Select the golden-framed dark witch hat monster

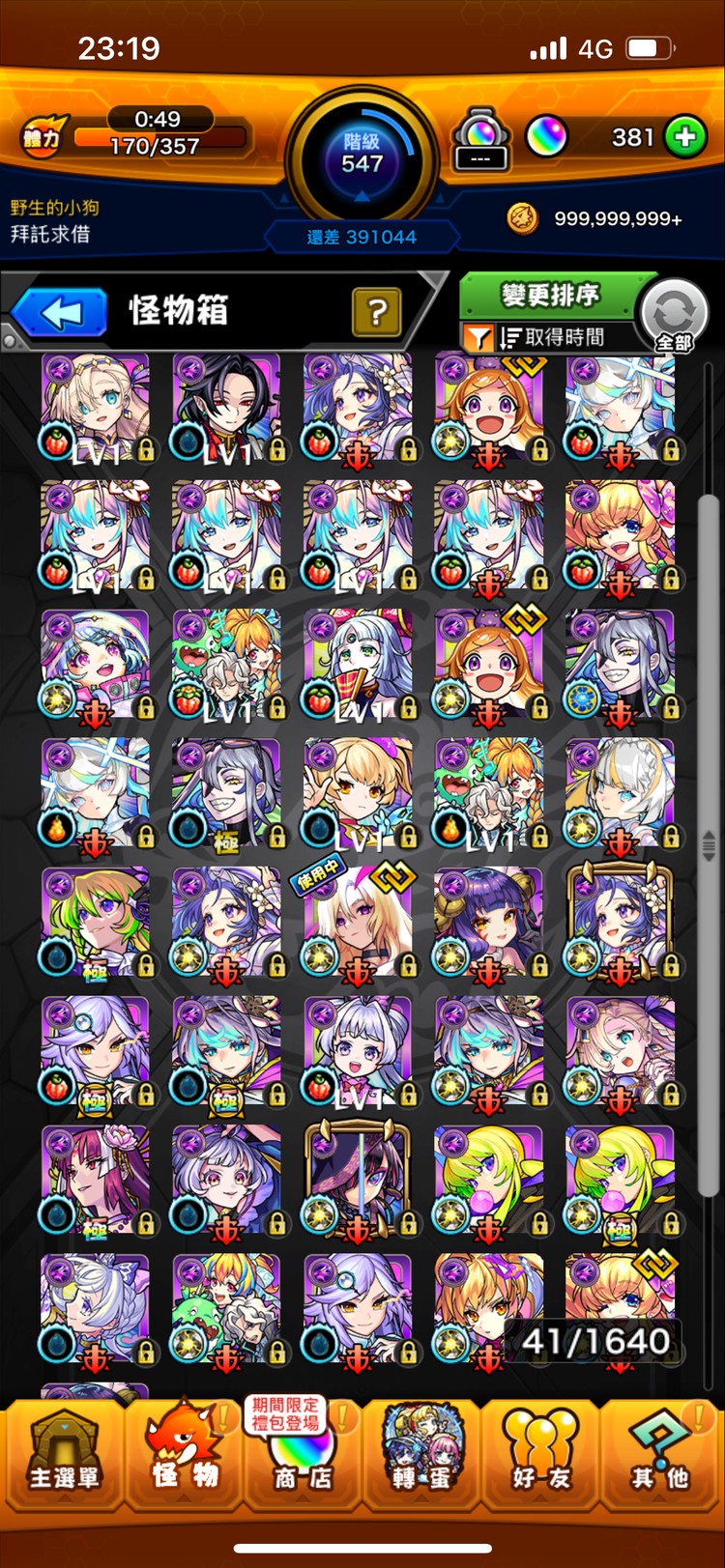tap(358, 1181)
